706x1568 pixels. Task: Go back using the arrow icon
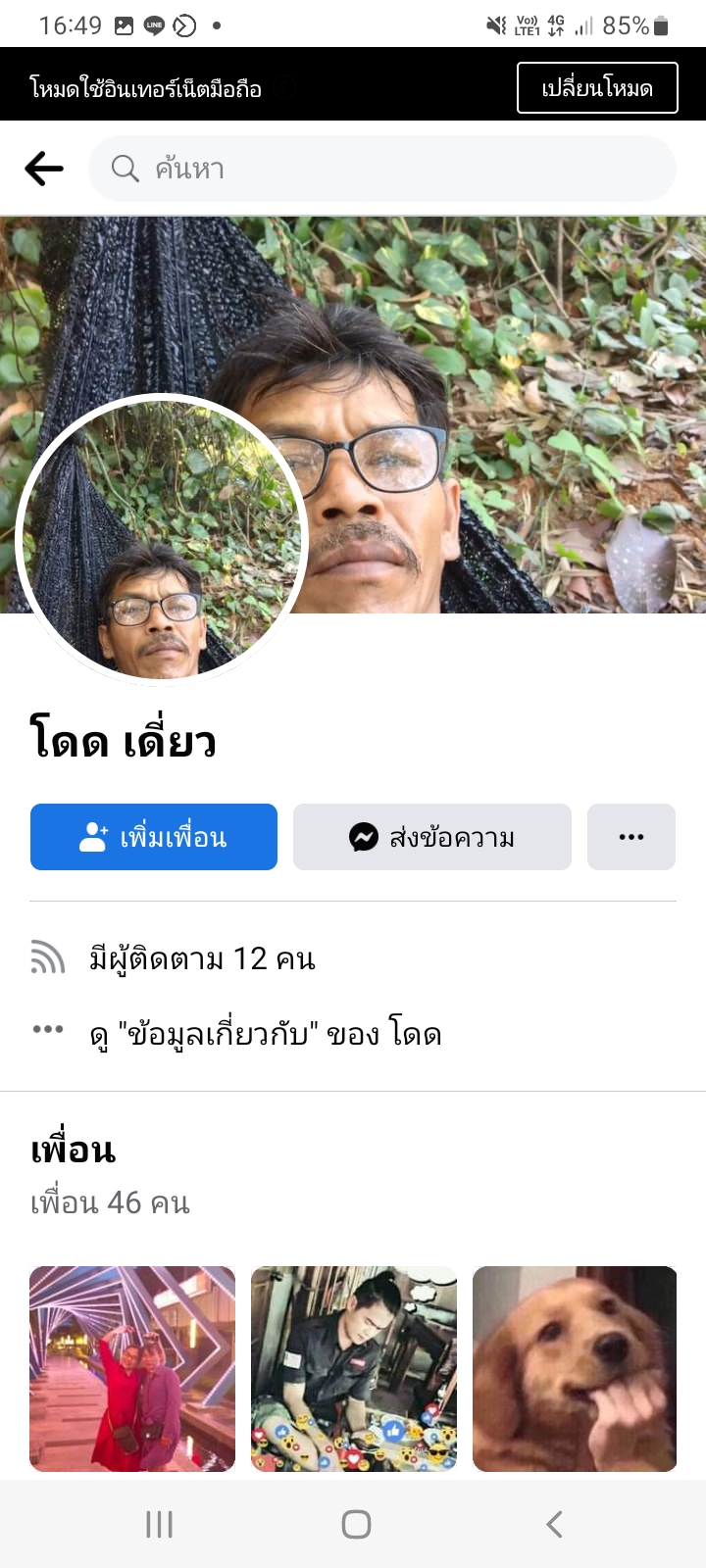44,169
